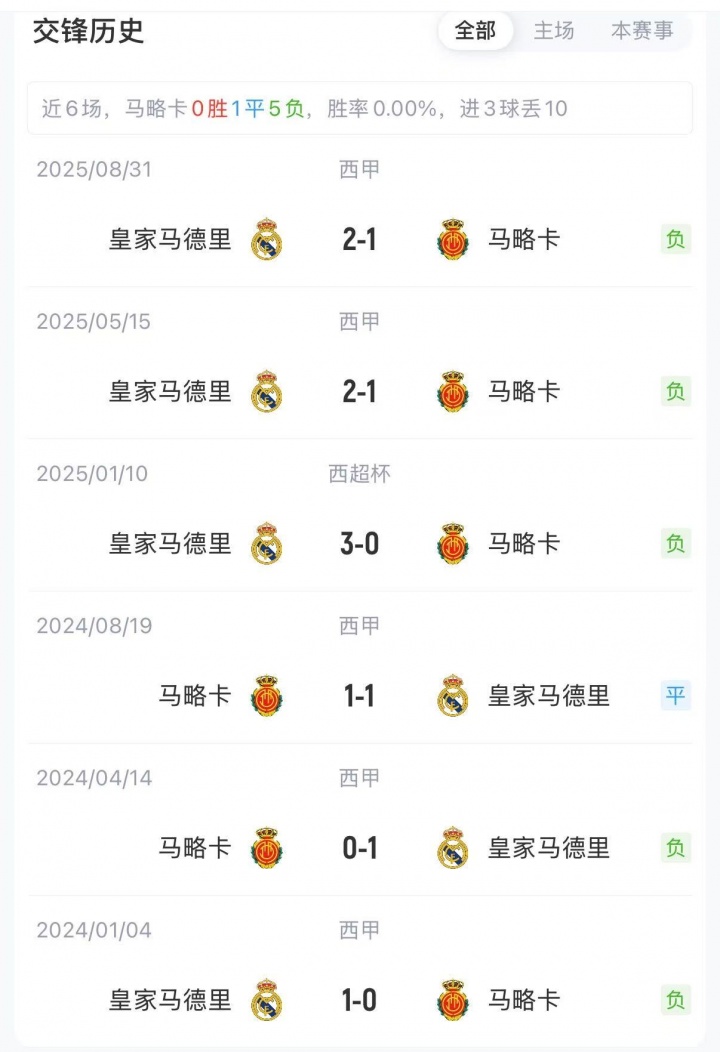Select the 主场 filter tab
720x1052 pixels.
[x=554, y=31]
